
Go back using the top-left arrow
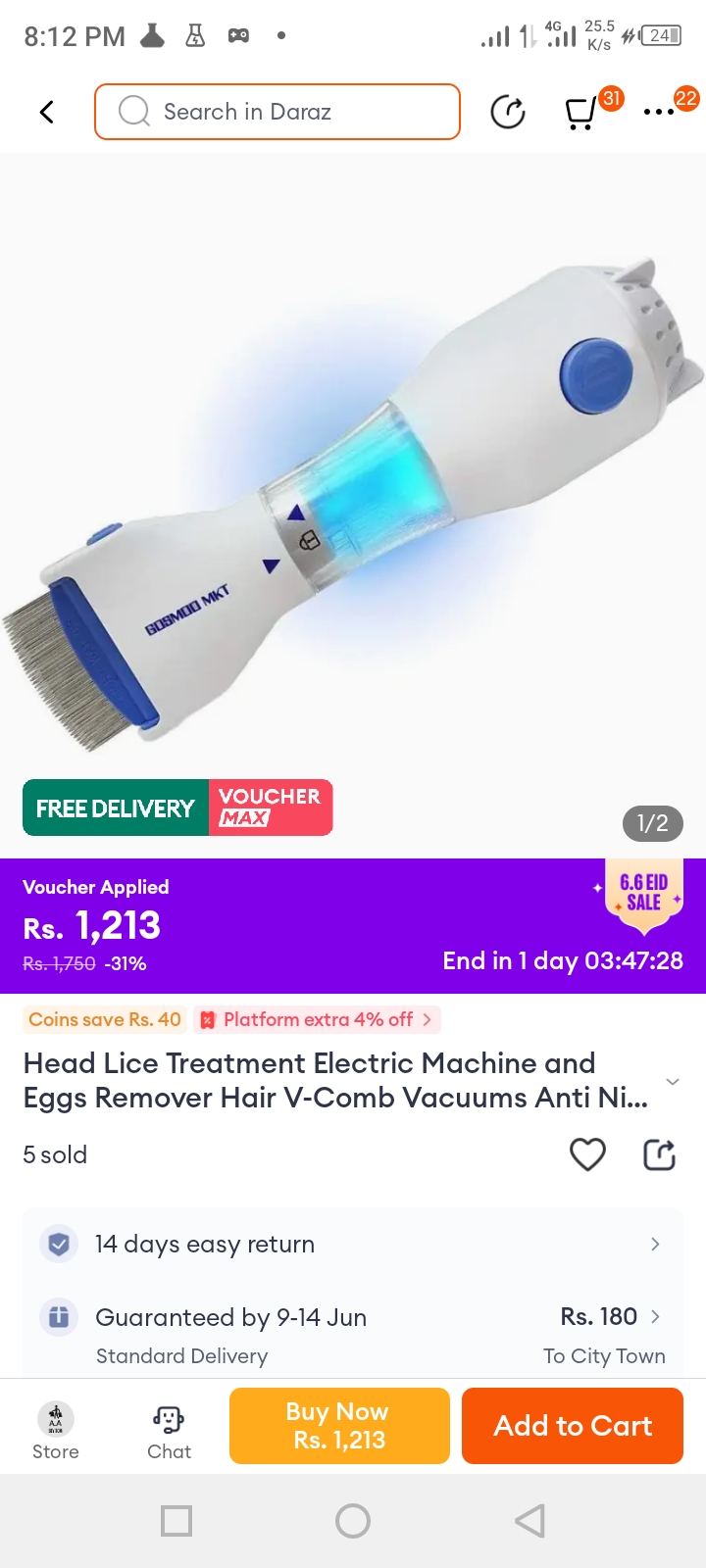[46, 112]
